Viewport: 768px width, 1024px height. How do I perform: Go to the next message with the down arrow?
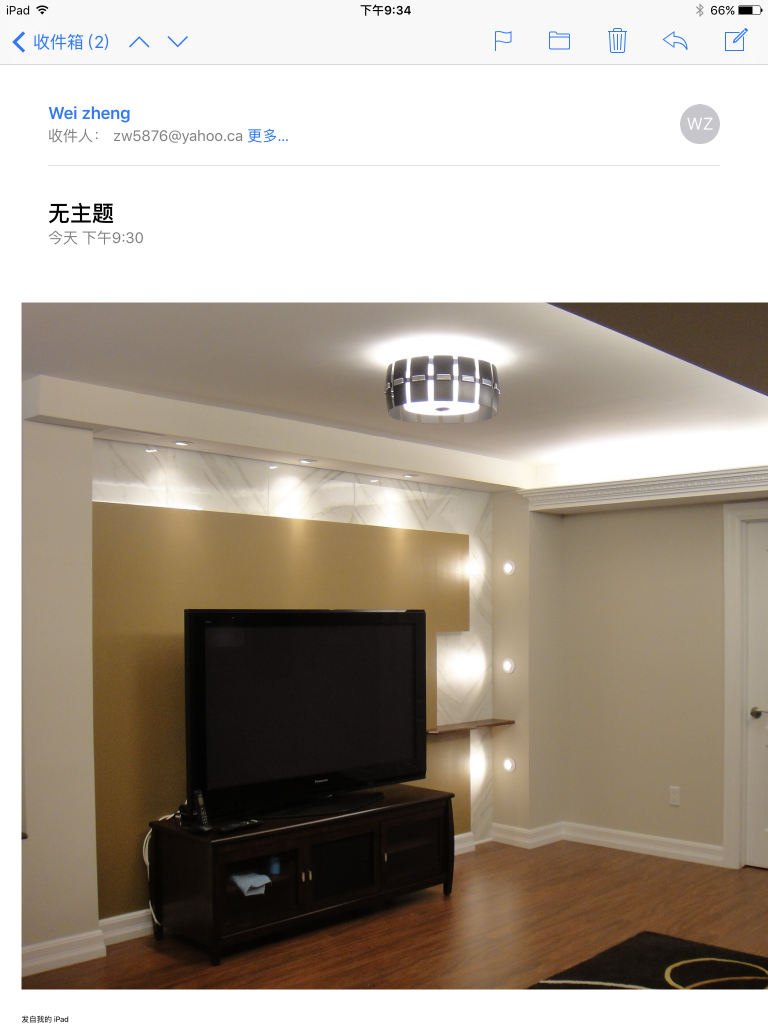tap(178, 42)
